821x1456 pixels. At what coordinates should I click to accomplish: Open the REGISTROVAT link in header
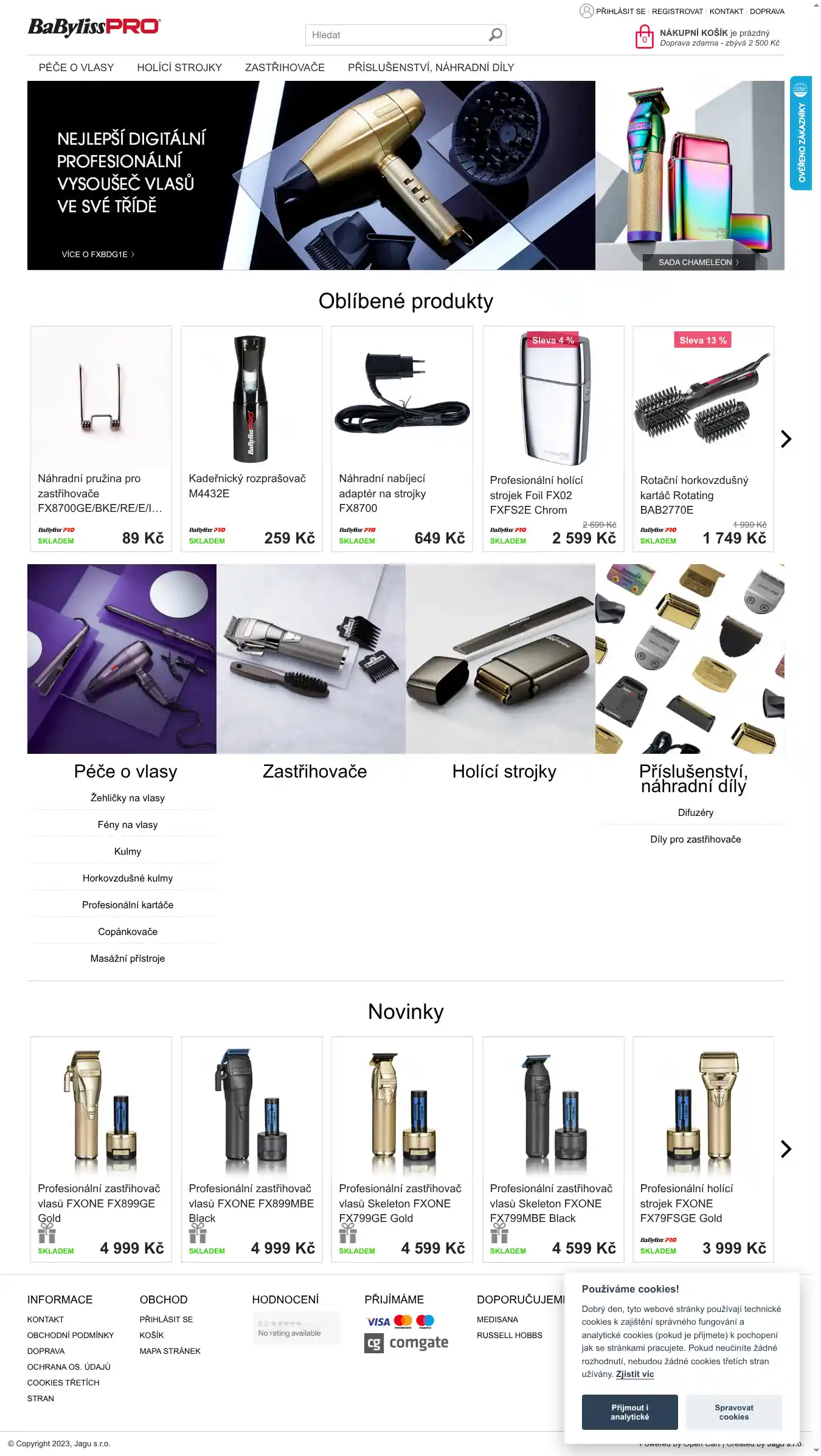677,12
